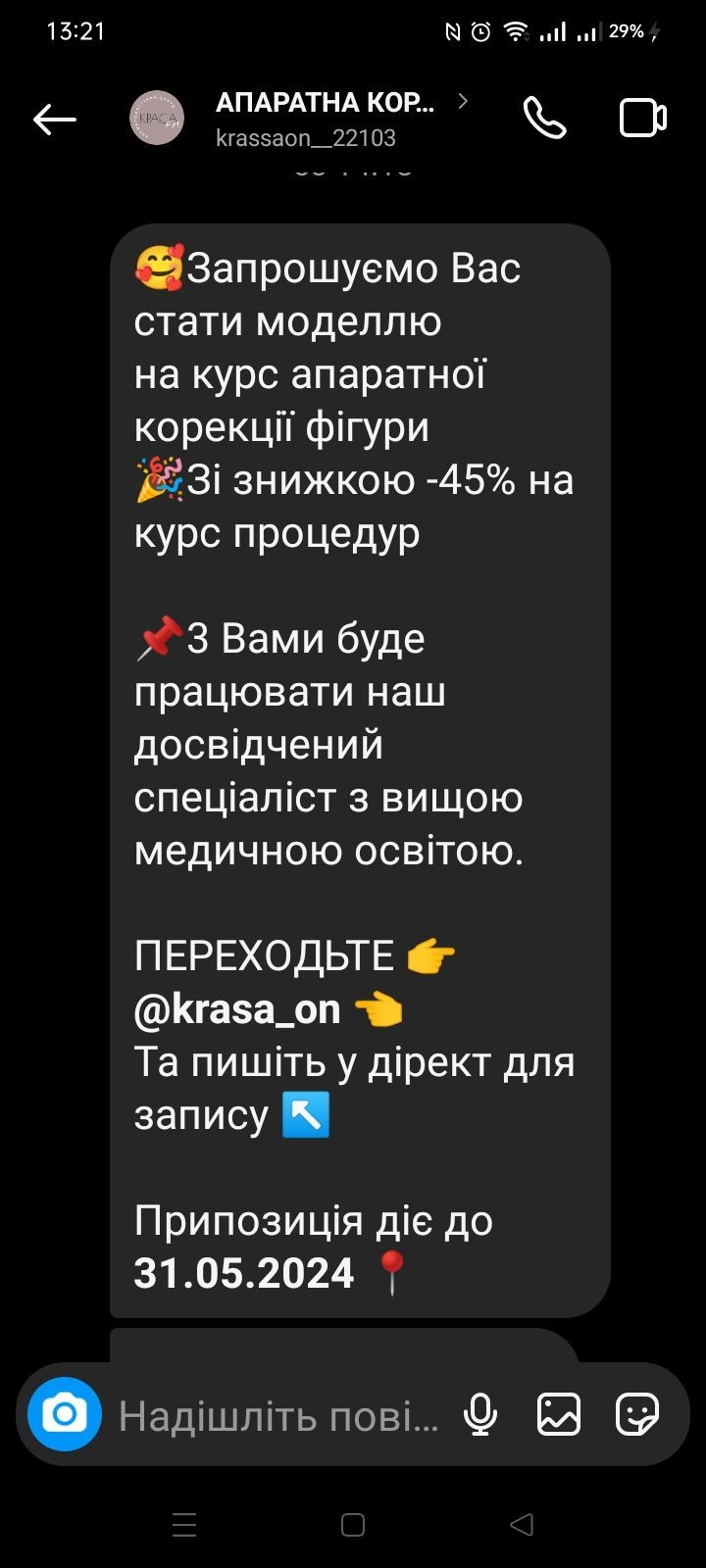This screenshot has height=1568, width=706.
Task: Focus the message text field
Action: point(279,1415)
